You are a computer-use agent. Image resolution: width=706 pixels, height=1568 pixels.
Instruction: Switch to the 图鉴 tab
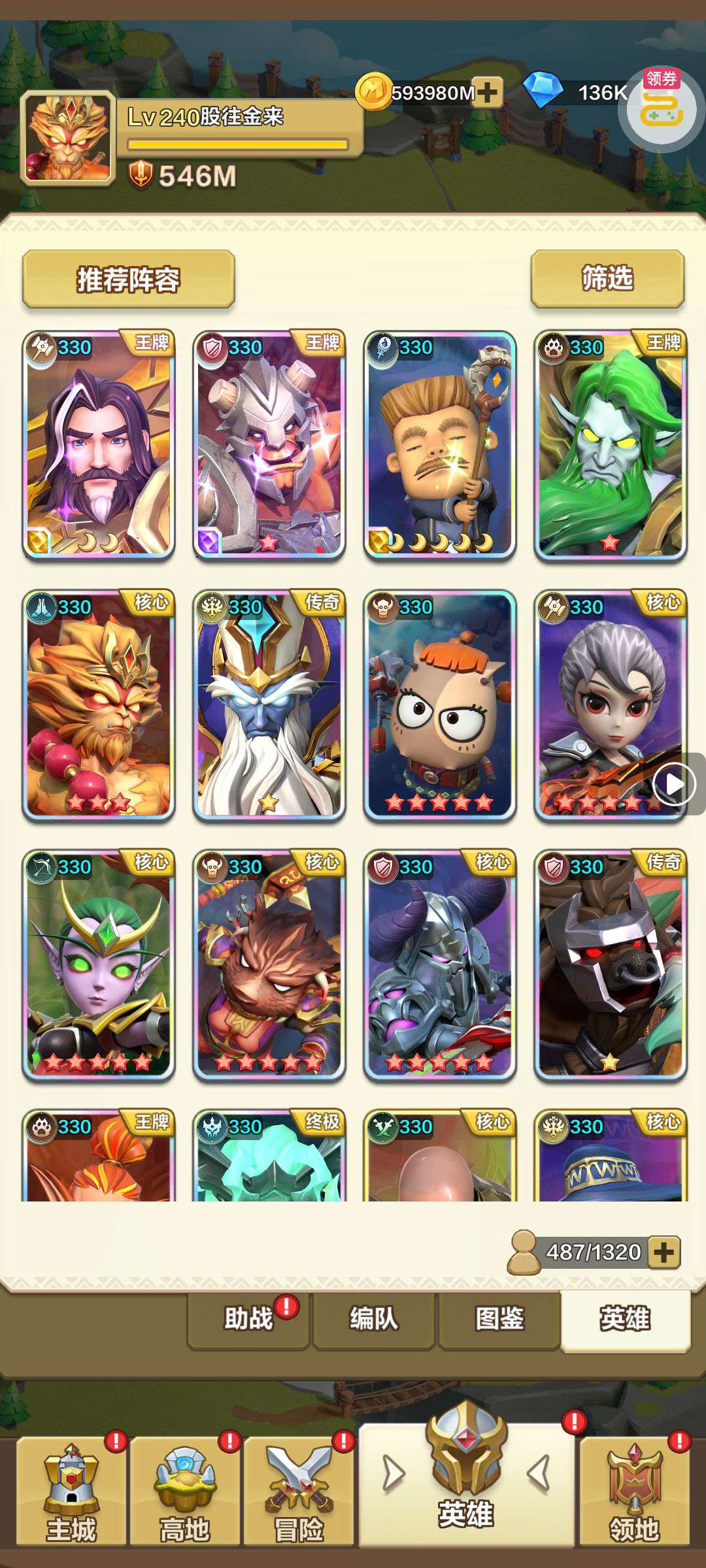click(499, 1318)
